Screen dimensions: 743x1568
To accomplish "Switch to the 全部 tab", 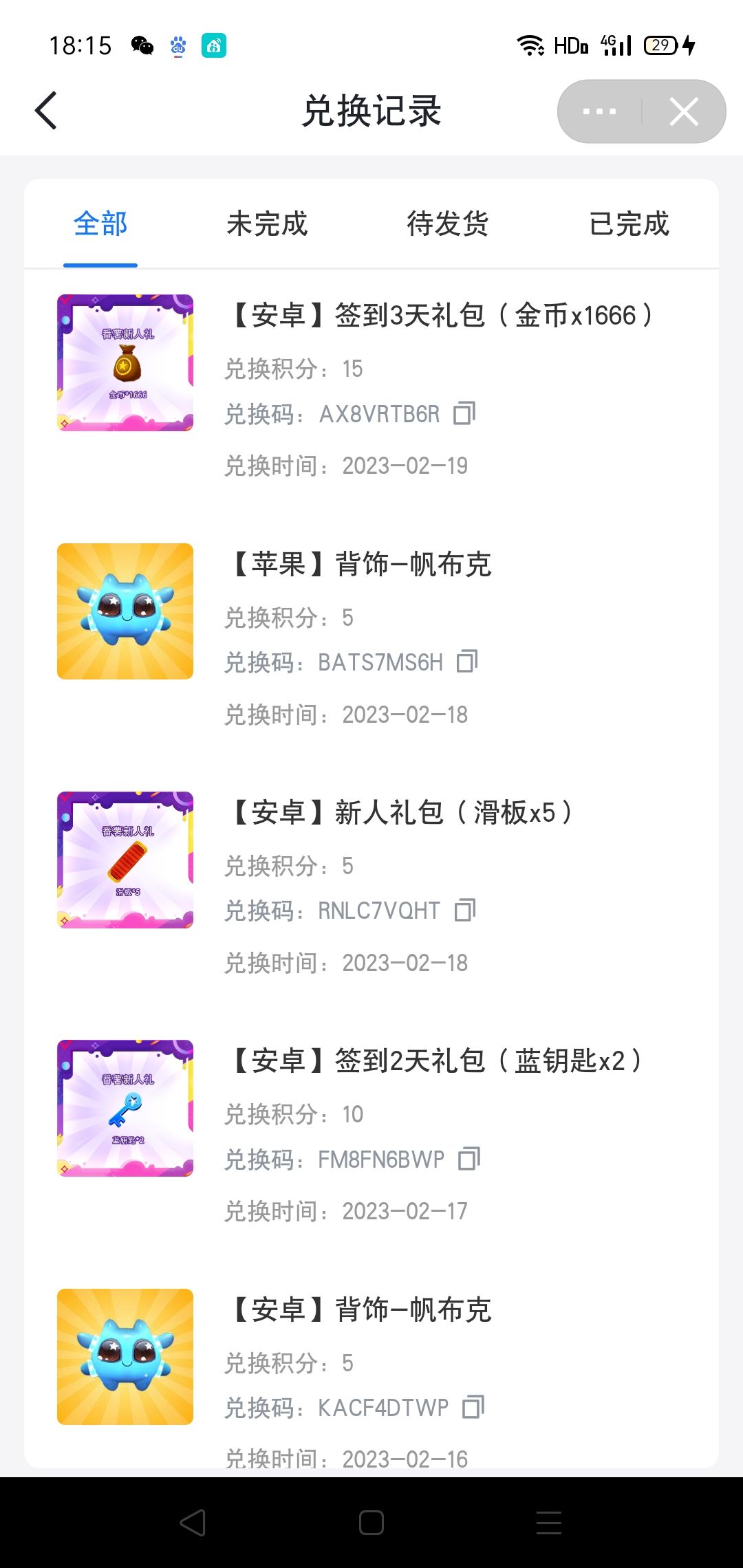I will click(x=100, y=224).
